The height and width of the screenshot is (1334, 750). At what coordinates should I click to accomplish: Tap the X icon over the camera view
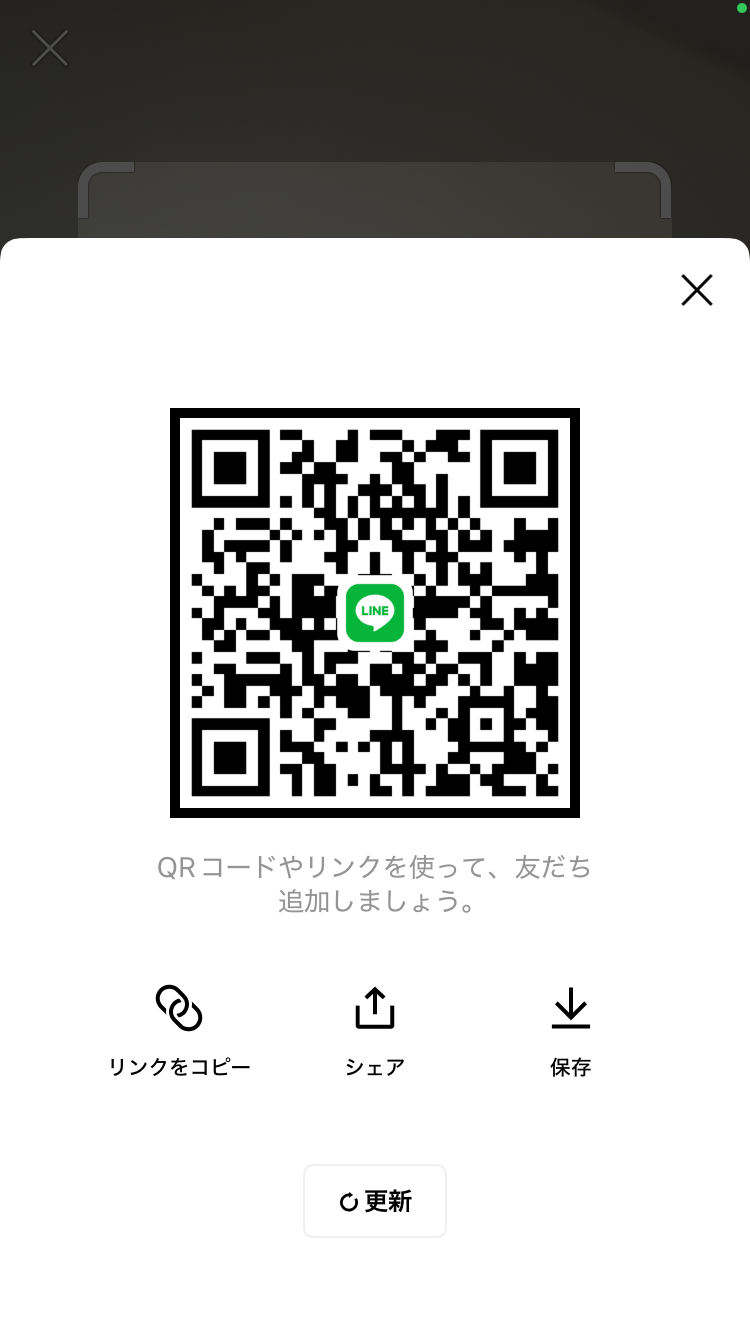click(x=49, y=47)
